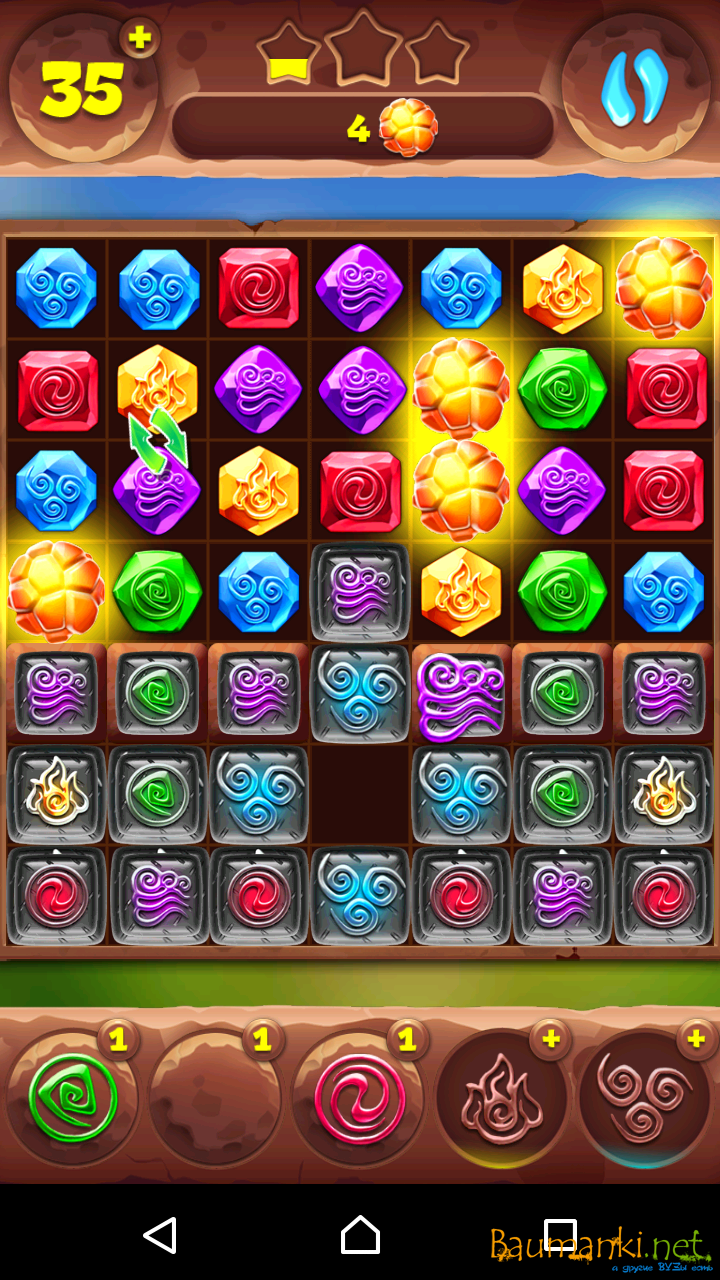
Task: Activate the green earth spiral booster
Action: point(72,1099)
